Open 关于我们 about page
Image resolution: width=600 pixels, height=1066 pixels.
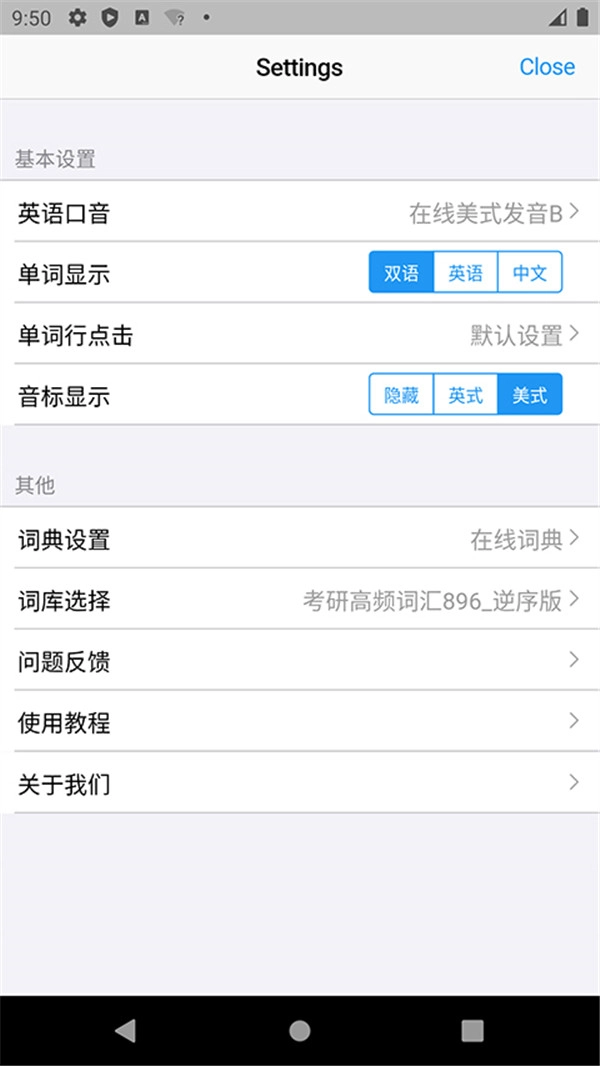[300, 783]
